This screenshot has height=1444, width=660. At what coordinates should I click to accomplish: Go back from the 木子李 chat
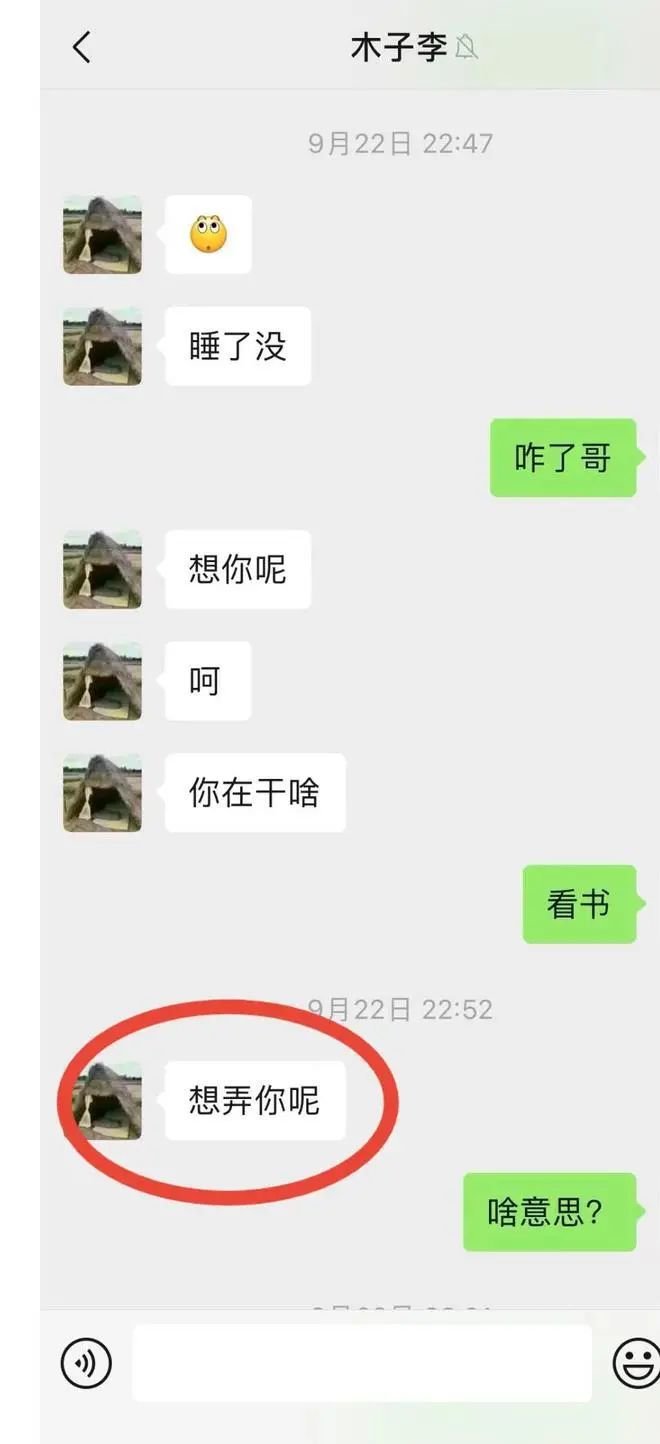coord(82,47)
